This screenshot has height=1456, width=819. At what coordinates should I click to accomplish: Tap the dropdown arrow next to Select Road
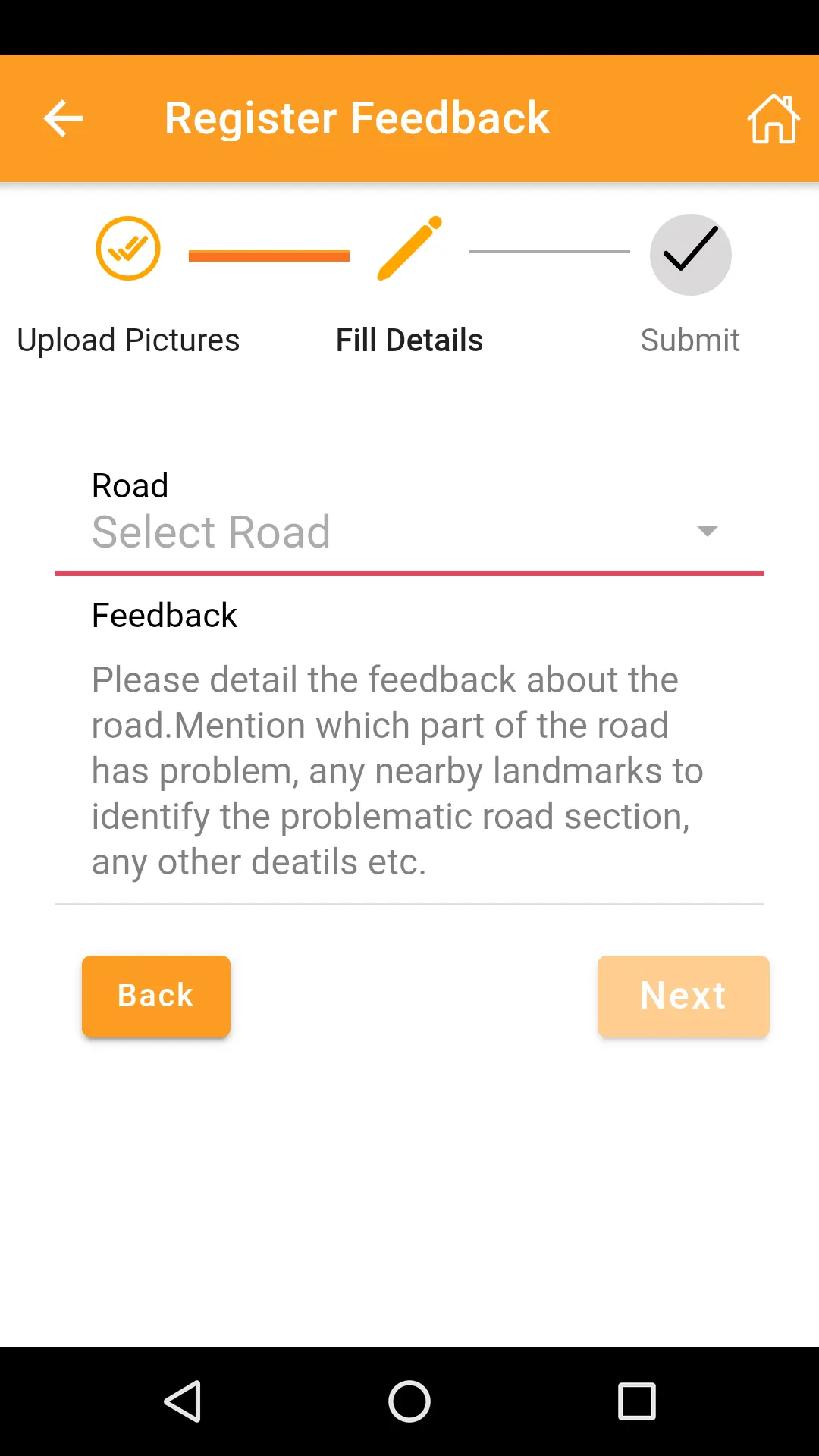coord(706,531)
